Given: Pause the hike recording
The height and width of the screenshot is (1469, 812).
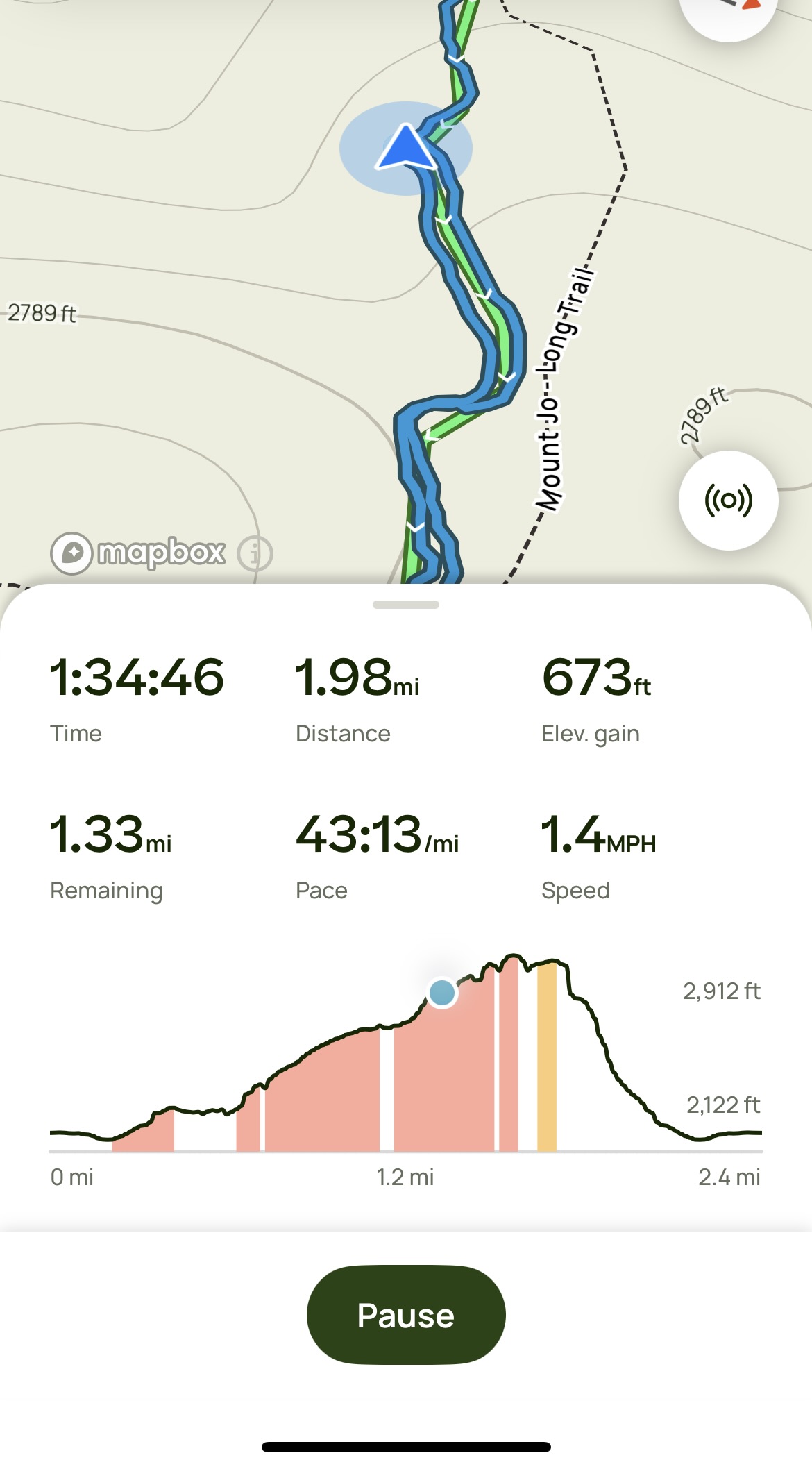Looking at the screenshot, I should (x=406, y=1315).
